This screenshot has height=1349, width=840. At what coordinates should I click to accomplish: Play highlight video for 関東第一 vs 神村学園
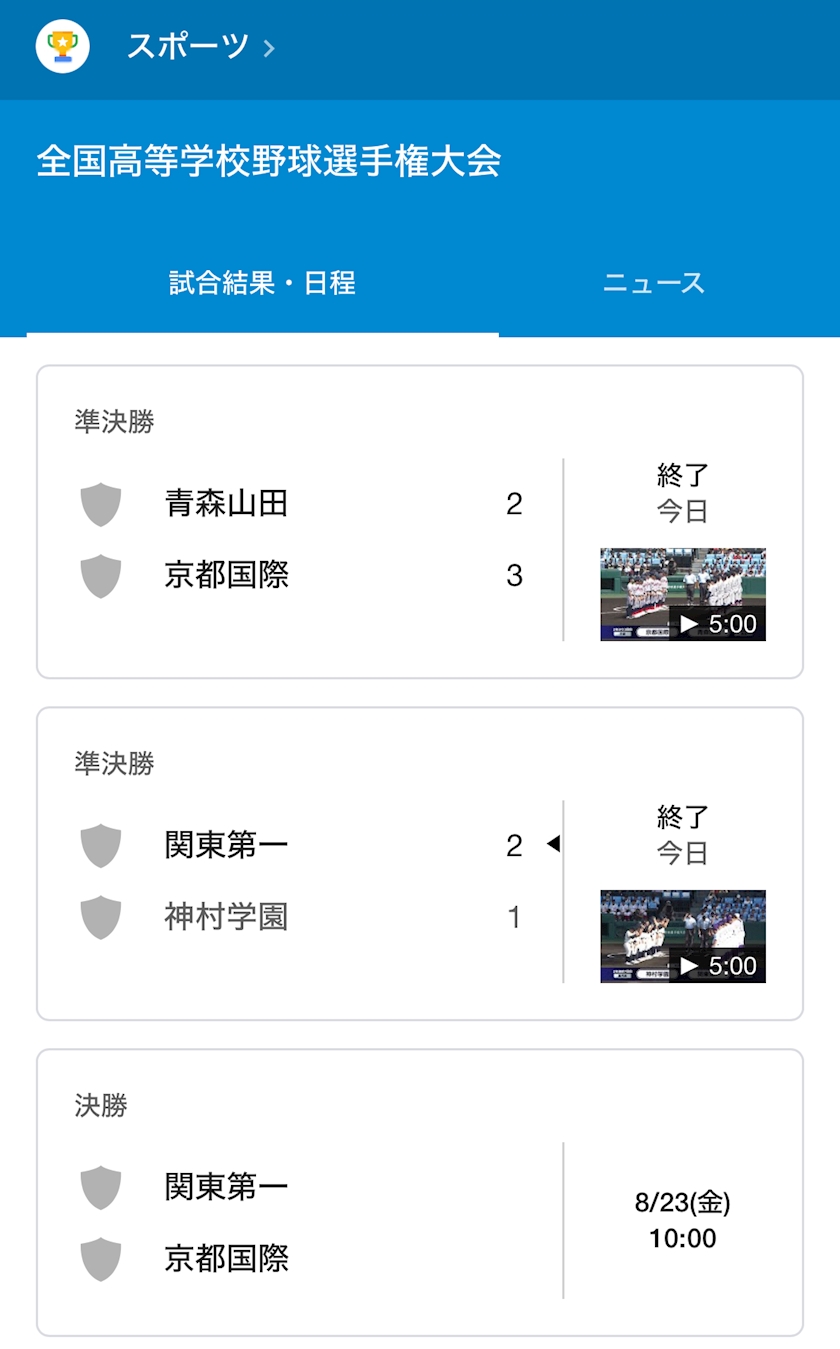(683, 936)
